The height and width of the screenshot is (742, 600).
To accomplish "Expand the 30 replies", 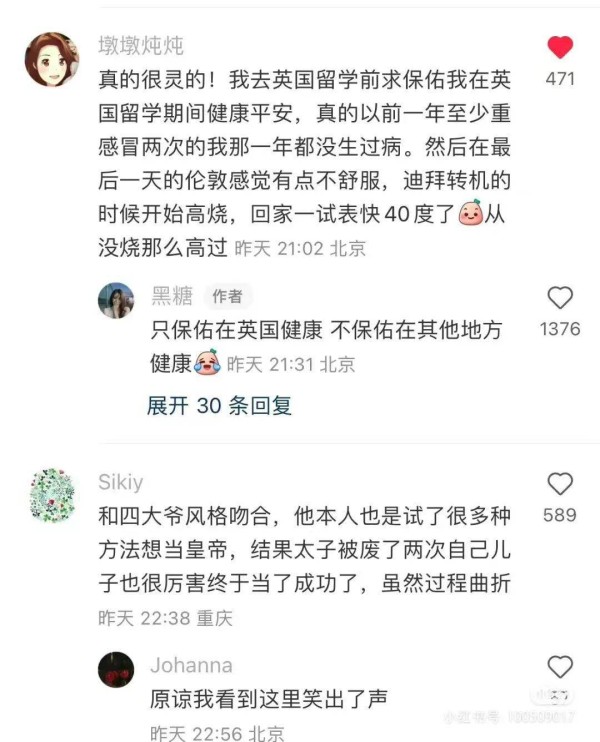I will coord(219,405).
